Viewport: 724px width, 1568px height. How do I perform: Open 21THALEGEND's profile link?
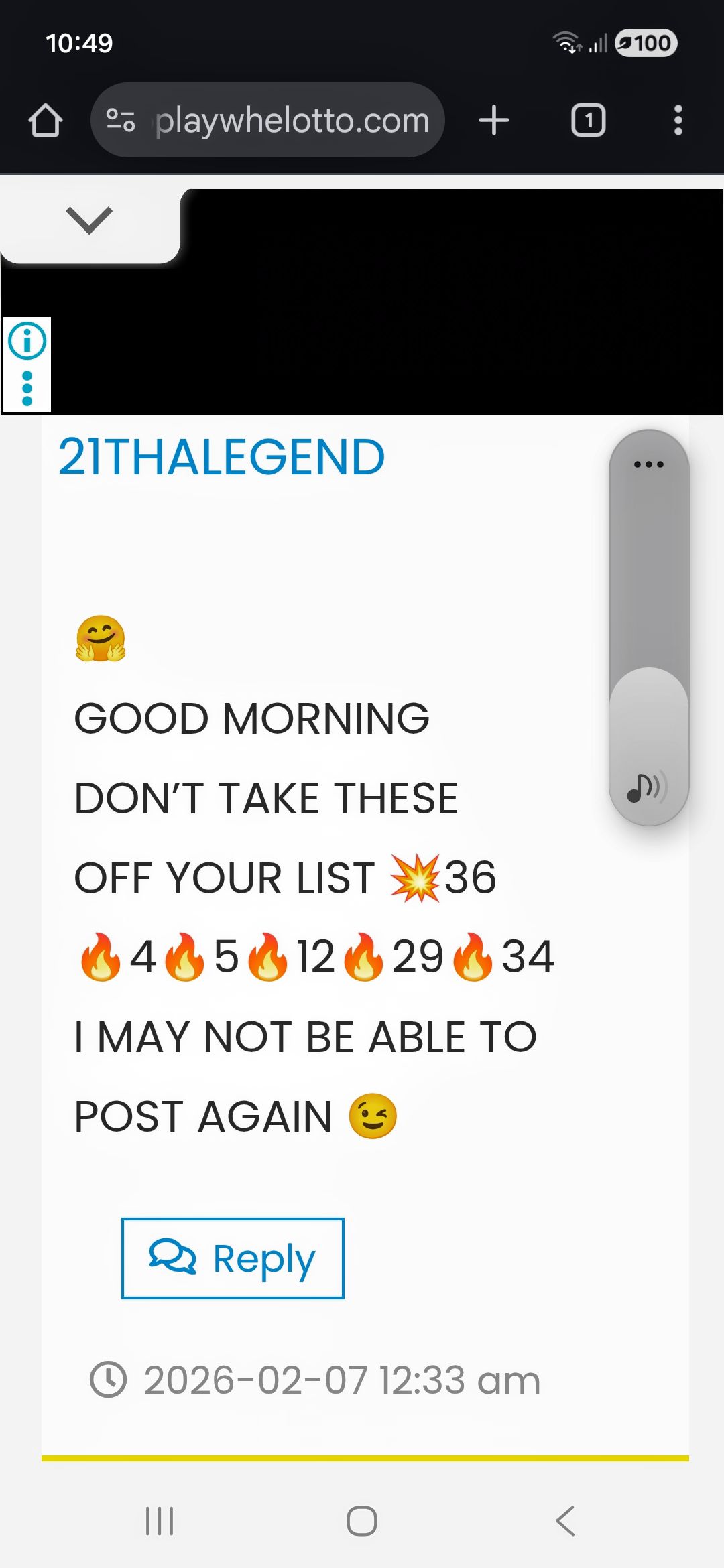coord(221,457)
